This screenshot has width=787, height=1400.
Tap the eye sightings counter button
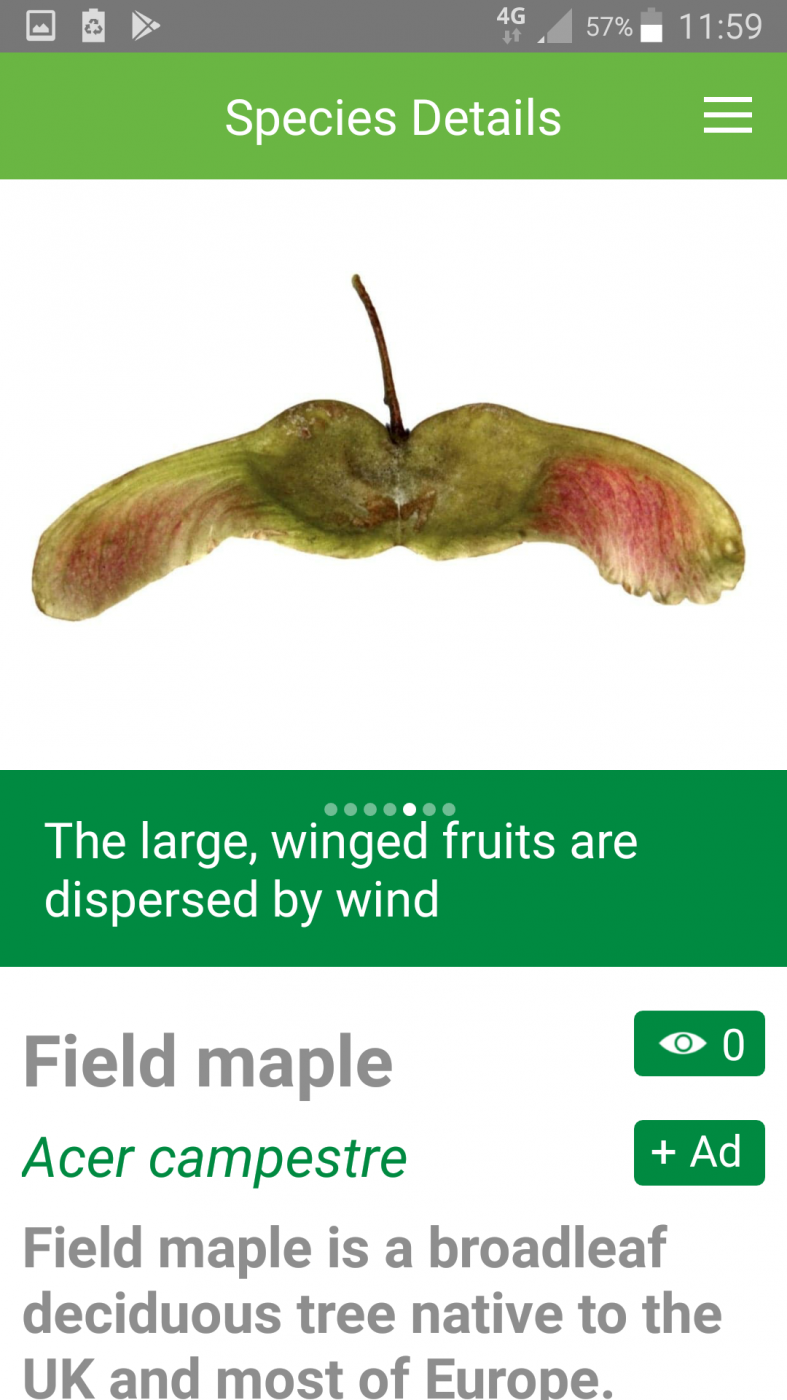pos(699,1044)
